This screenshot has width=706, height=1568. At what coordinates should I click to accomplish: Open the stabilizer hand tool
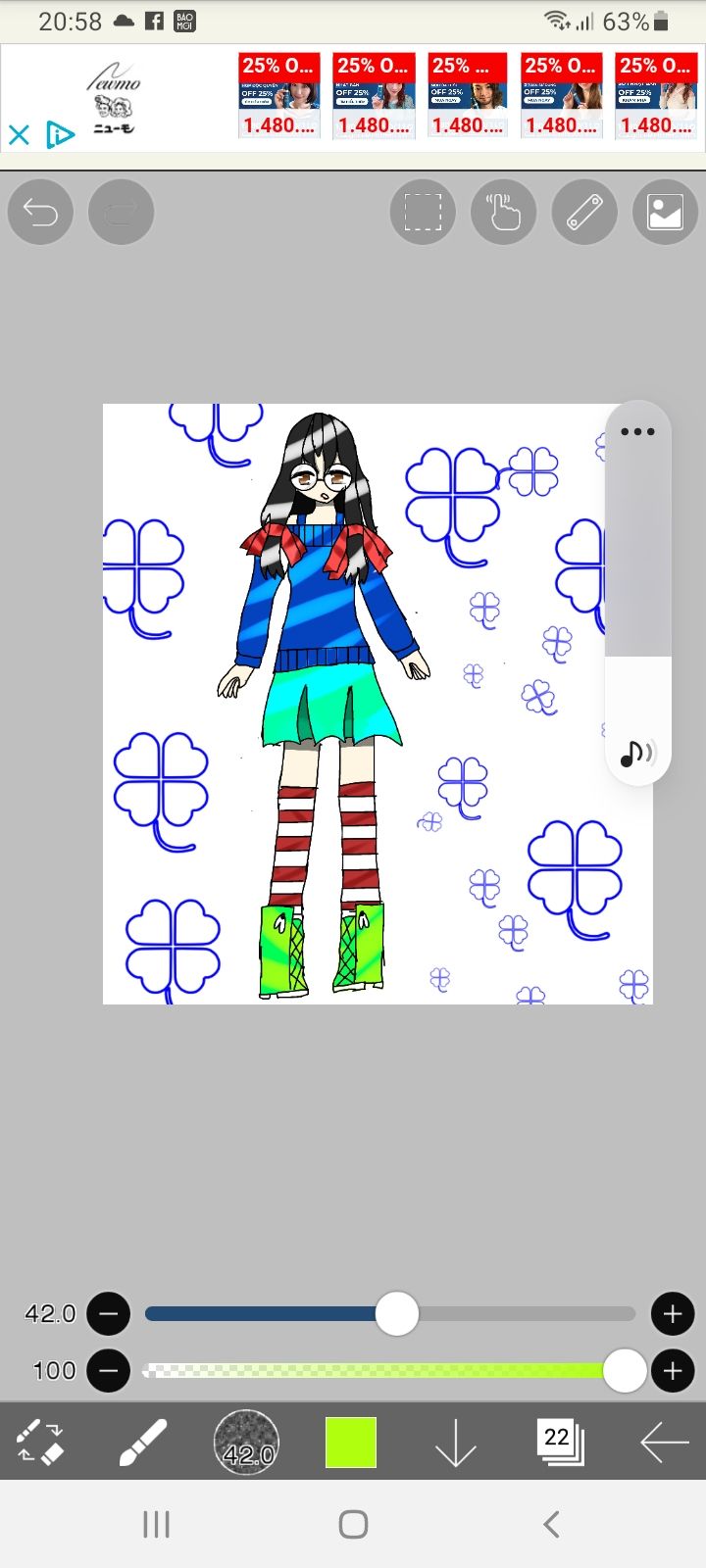click(x=504, y=212)
